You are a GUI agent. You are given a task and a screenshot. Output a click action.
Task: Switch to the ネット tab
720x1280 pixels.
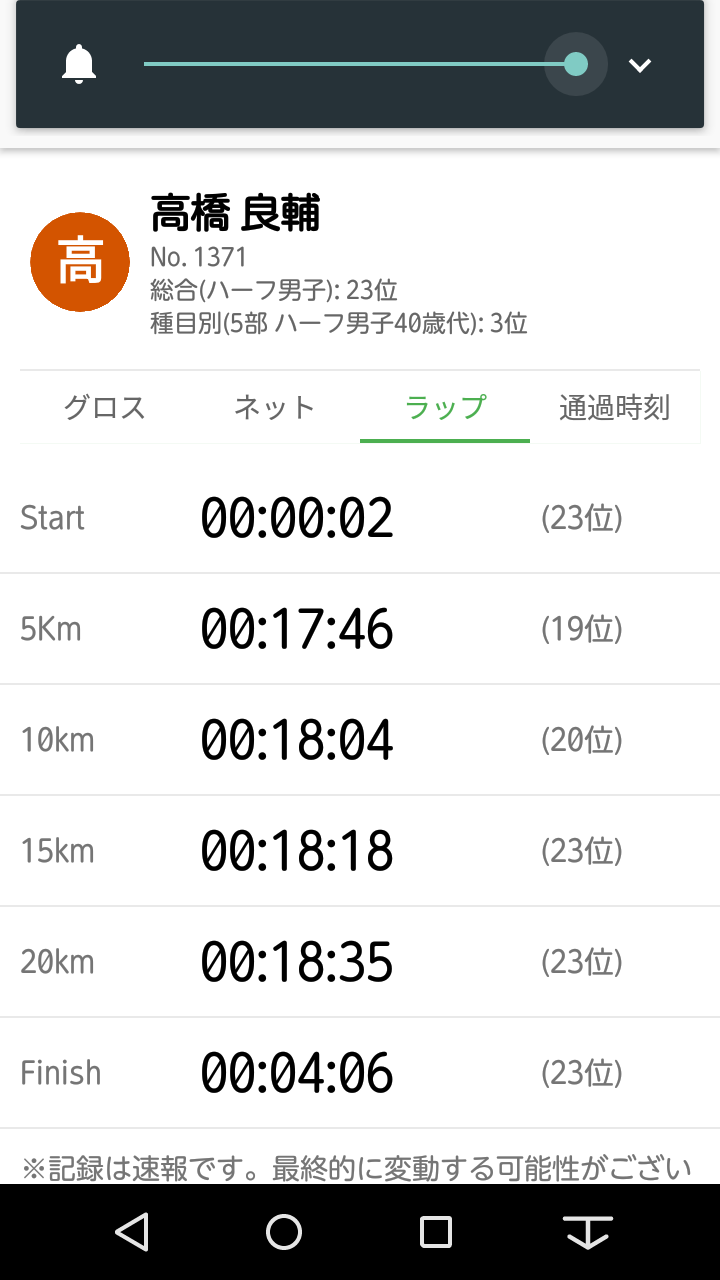click(275, 407)
